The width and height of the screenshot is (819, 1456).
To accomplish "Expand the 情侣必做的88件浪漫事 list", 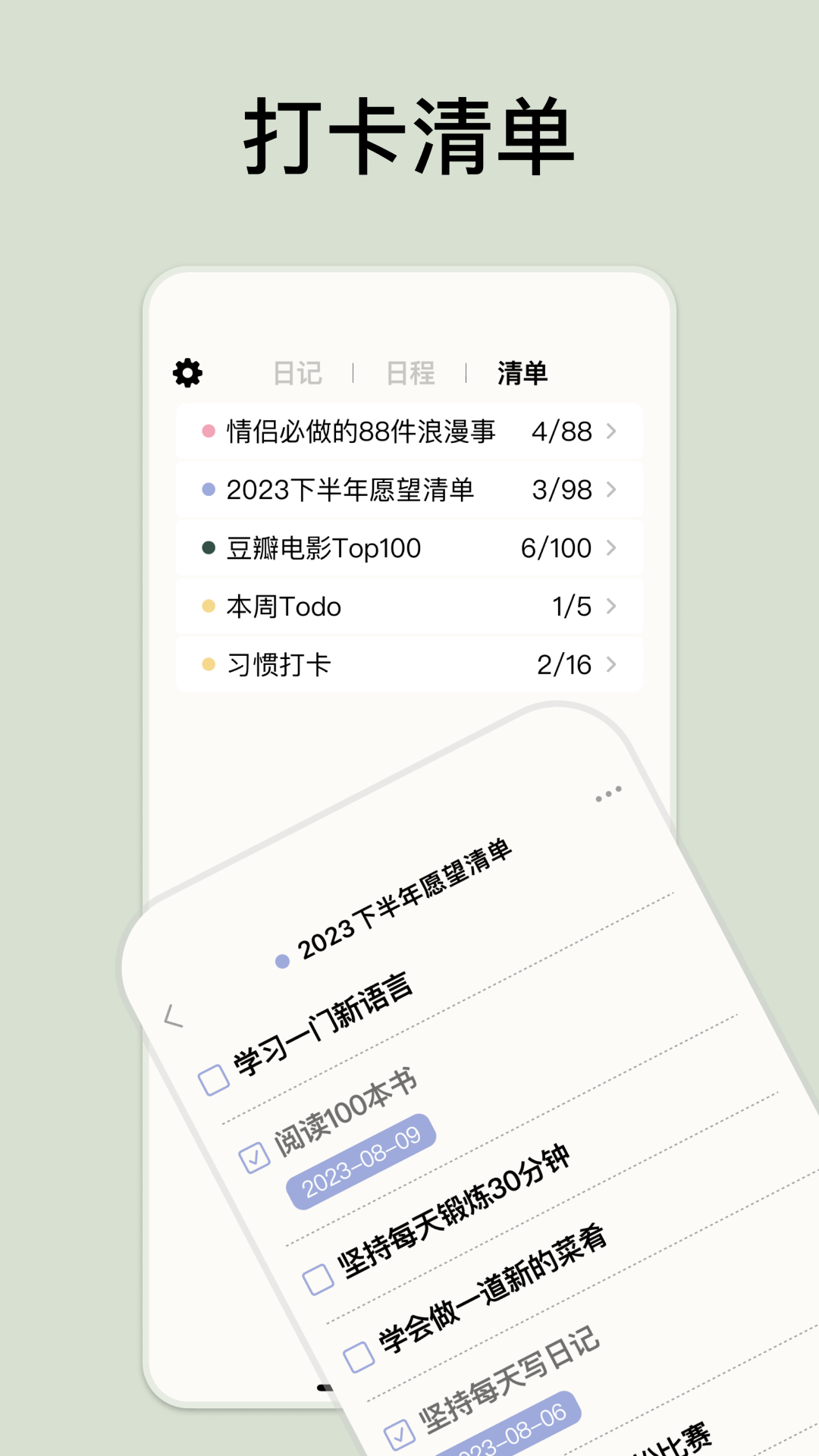I will 612,431.
